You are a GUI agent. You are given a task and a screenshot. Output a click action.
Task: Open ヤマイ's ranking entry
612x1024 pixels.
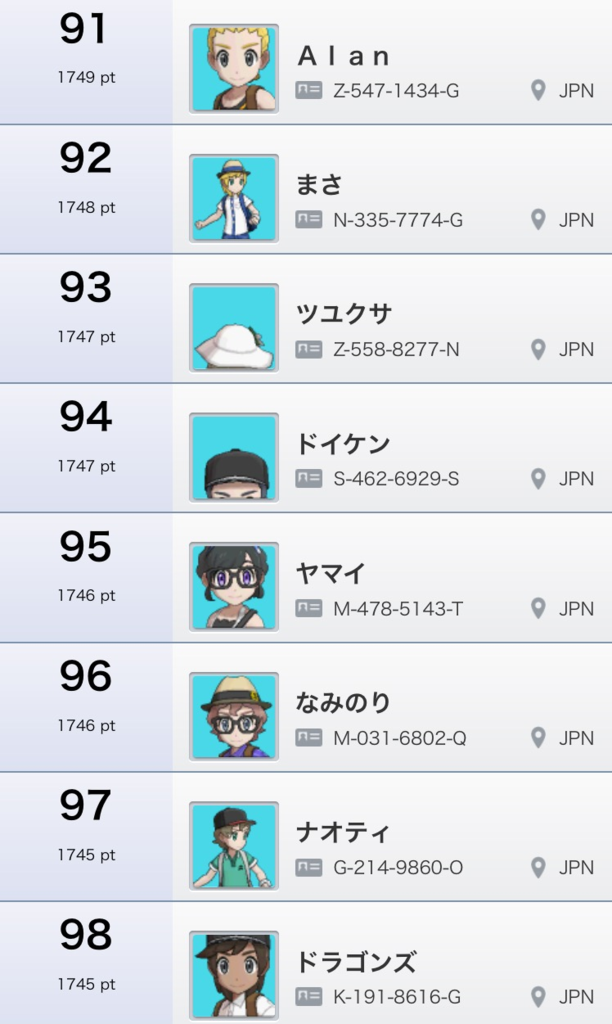pos(306,578)
